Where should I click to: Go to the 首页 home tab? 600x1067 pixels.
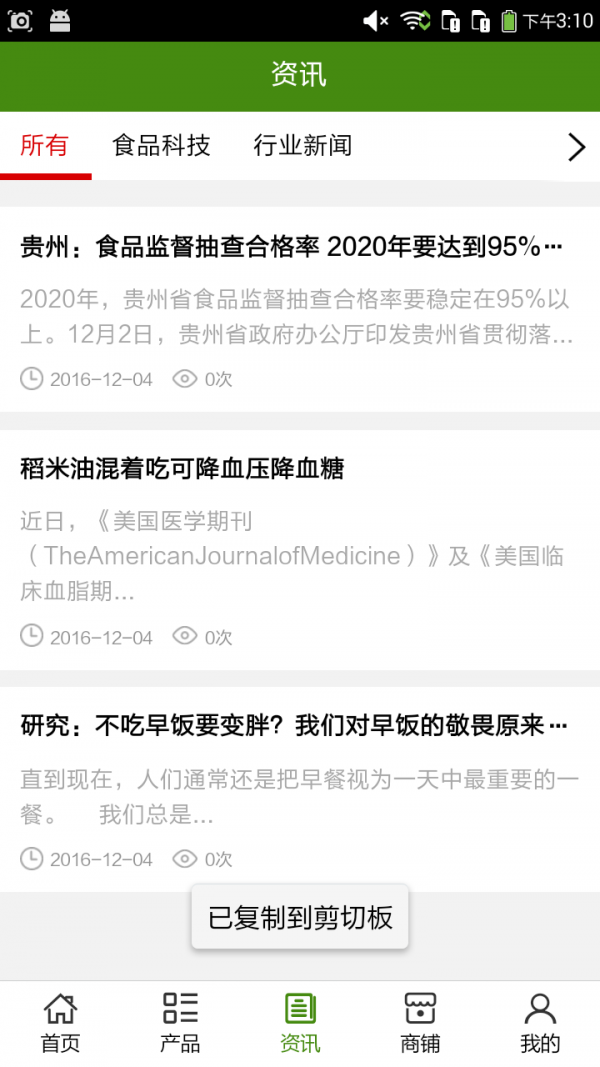[x=60, y=1023]
